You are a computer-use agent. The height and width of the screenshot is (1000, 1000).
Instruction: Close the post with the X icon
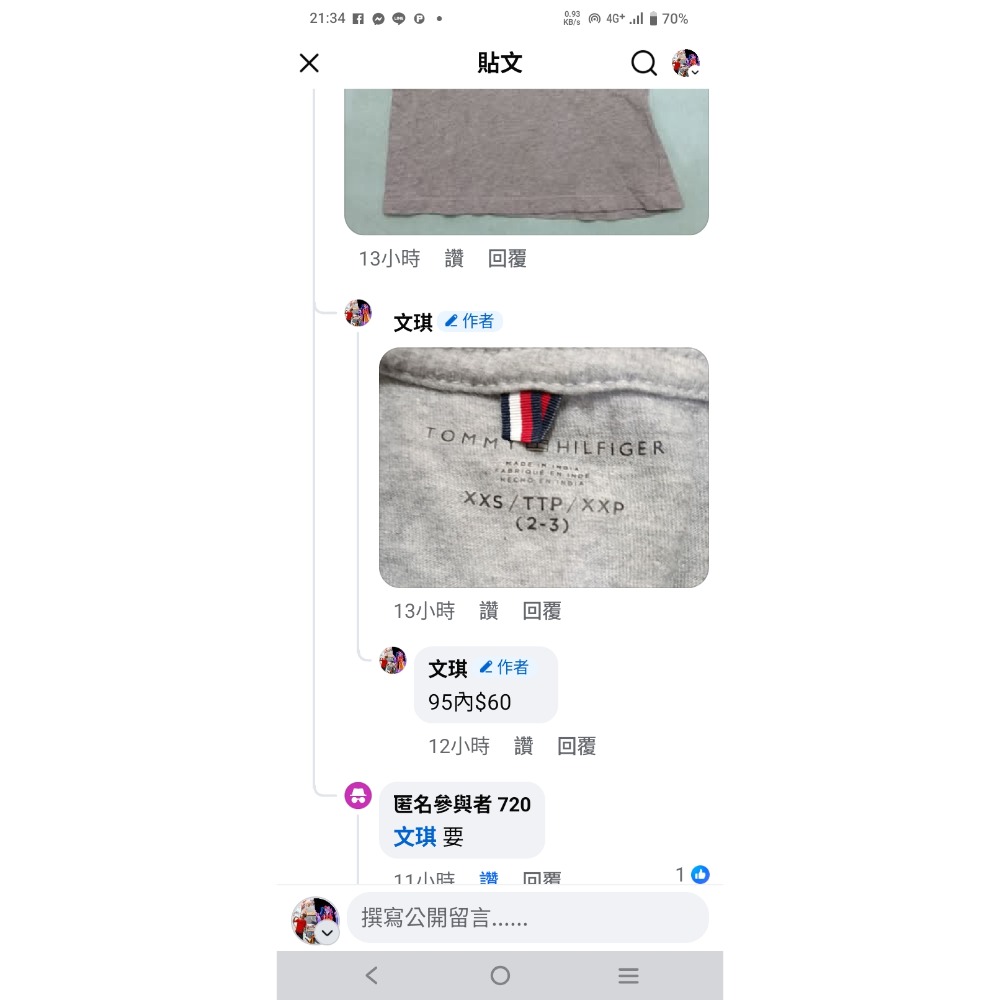click(x=309, y=63)
